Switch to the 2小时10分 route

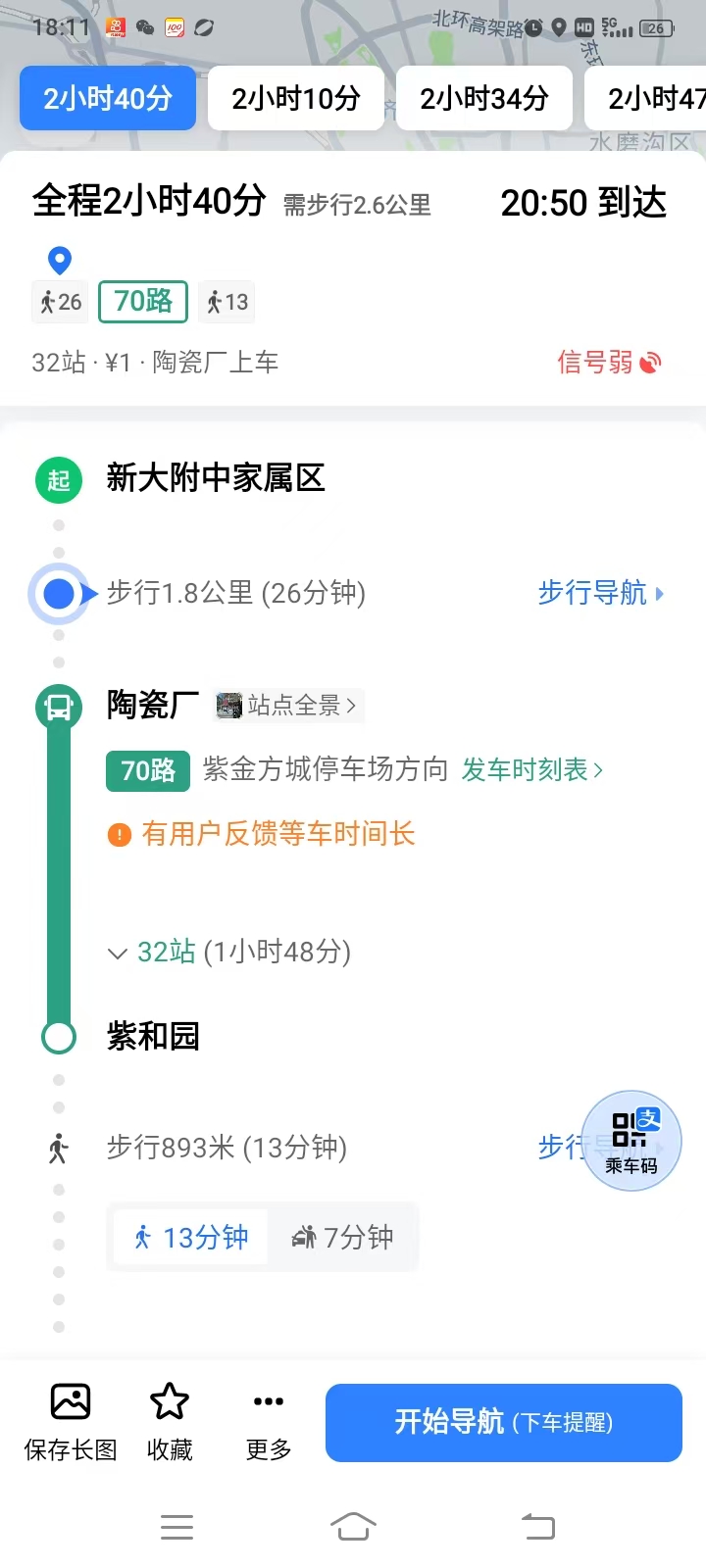point(296,98)
